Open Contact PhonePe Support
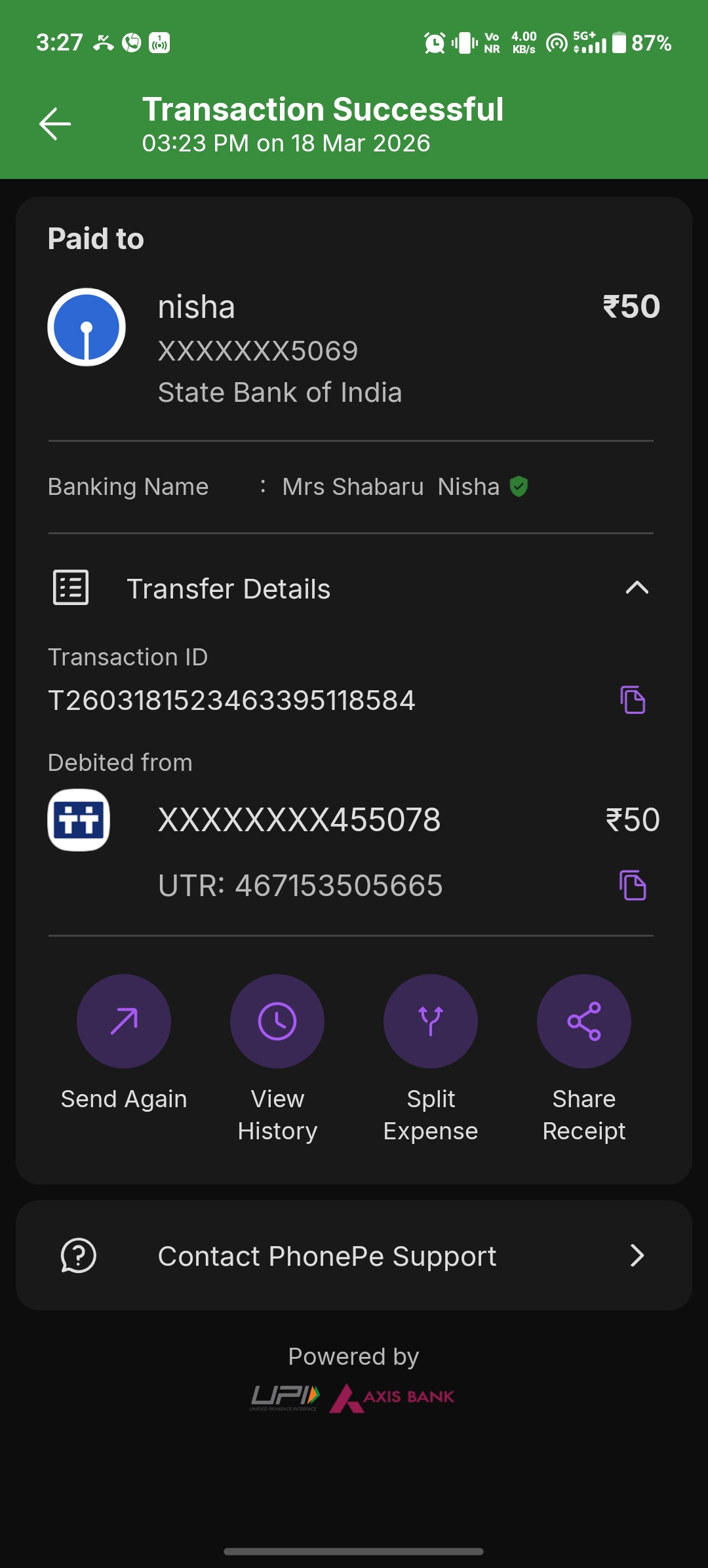This screenshot has height=1568, width=708. pos(354,1256)
